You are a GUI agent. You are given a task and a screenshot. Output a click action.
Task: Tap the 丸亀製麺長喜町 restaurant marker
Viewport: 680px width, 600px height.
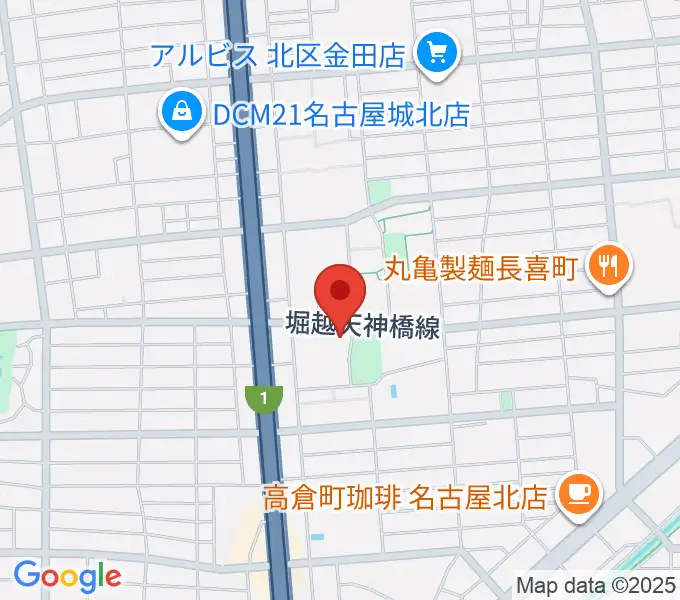pyautogui.click(x=607, y=267)
